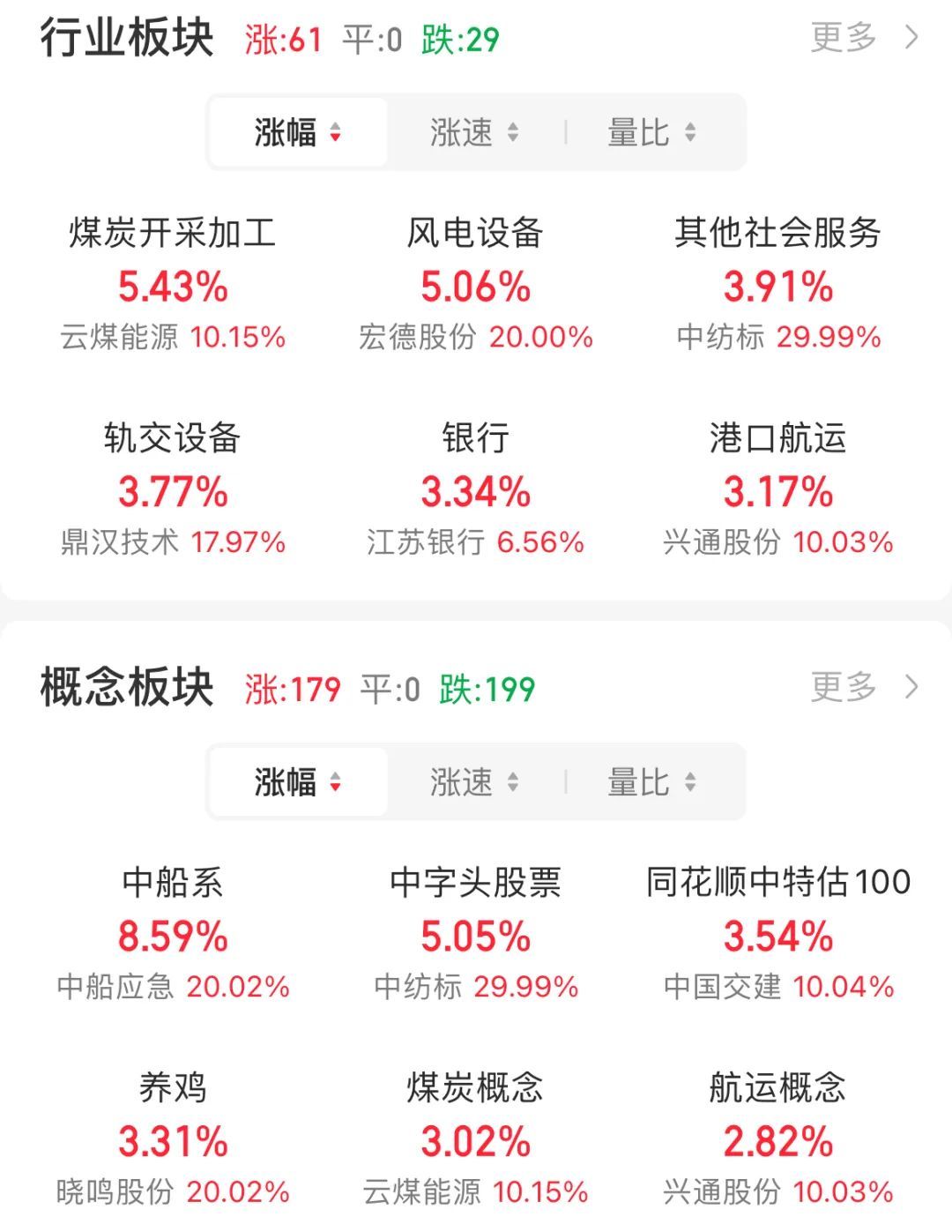Viewport: 952px width, 1232px height.
Task: Sort 行业板块 by 涨速
Action: pos(473,133)
